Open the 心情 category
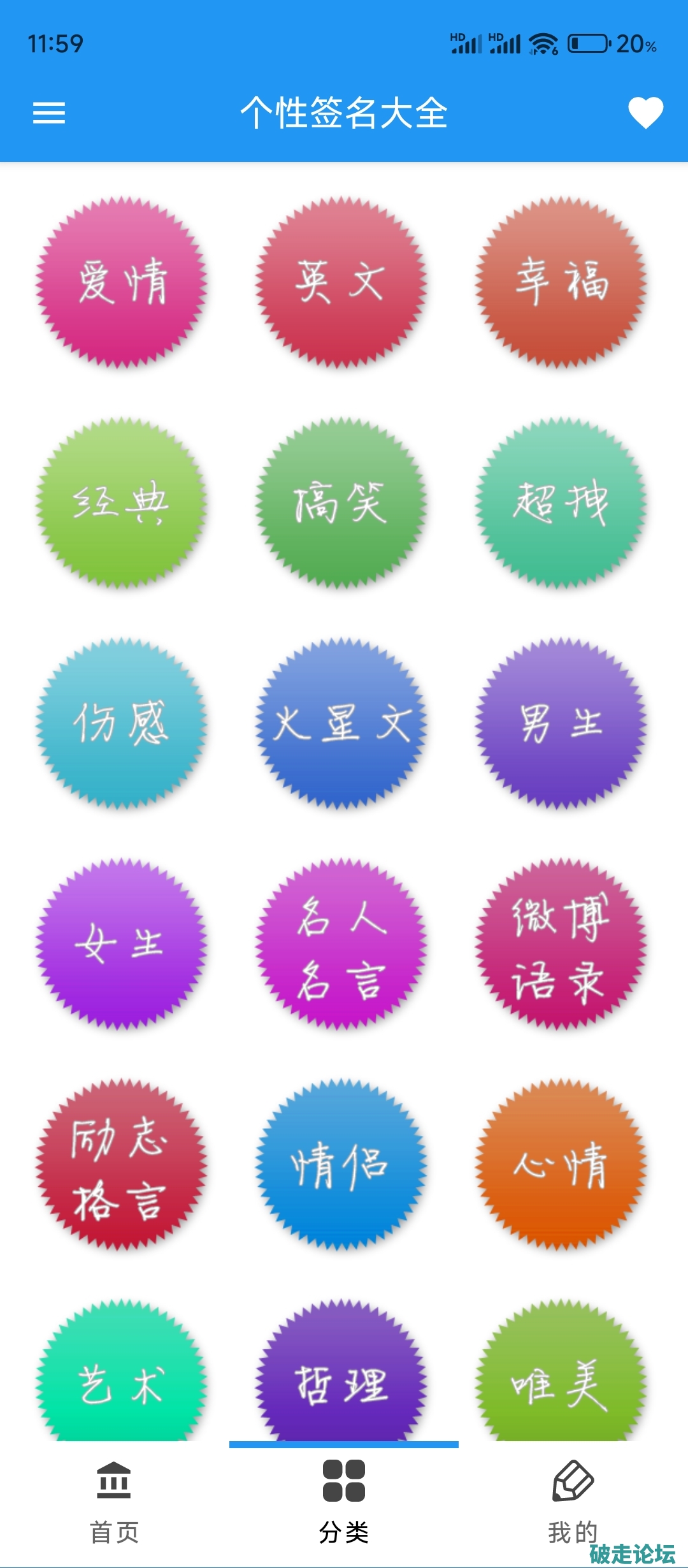 [561, 1164]
